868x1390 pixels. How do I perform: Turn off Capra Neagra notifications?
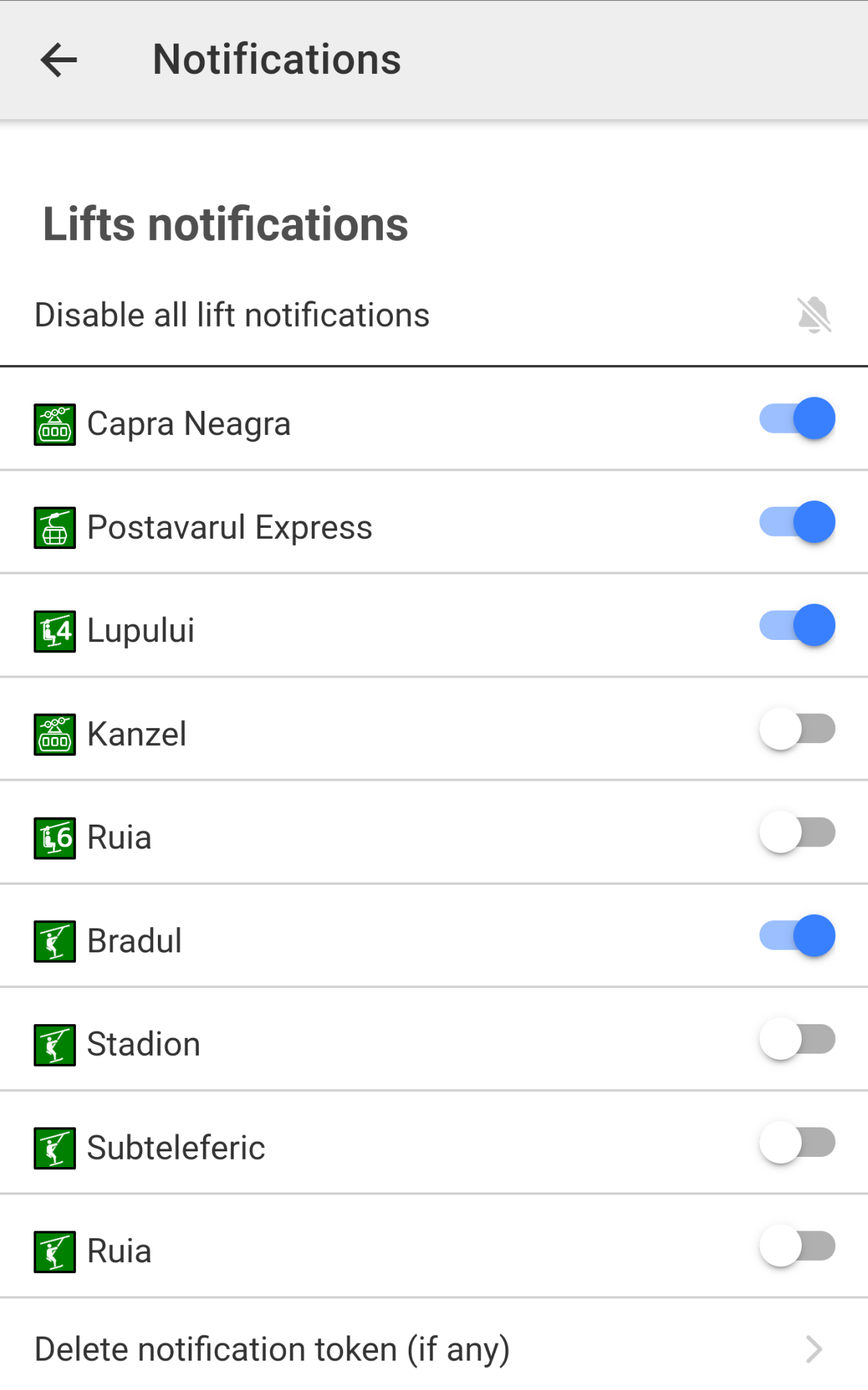coord(797,419)
